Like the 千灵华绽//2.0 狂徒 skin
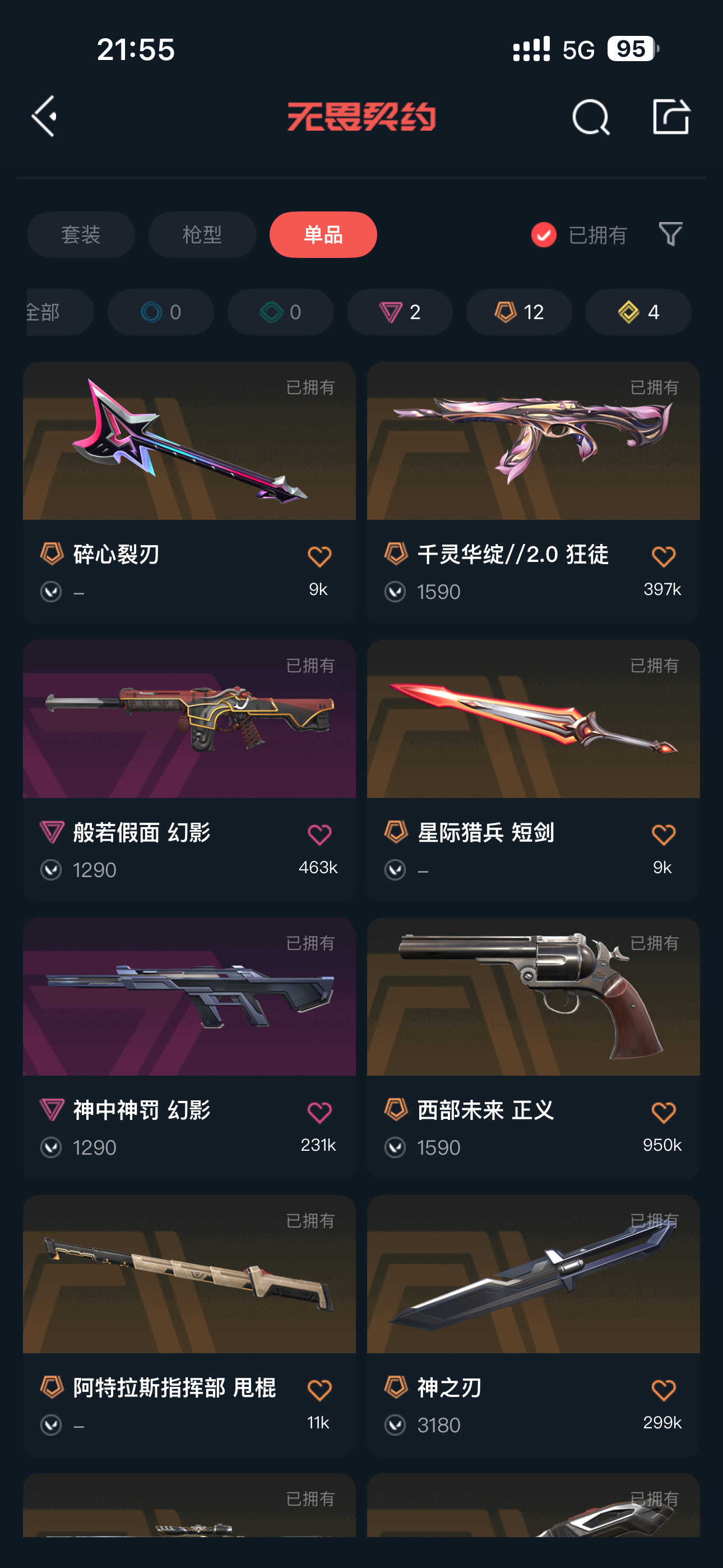Viewport: 723px width, 1568px height. tap(664, 556)
